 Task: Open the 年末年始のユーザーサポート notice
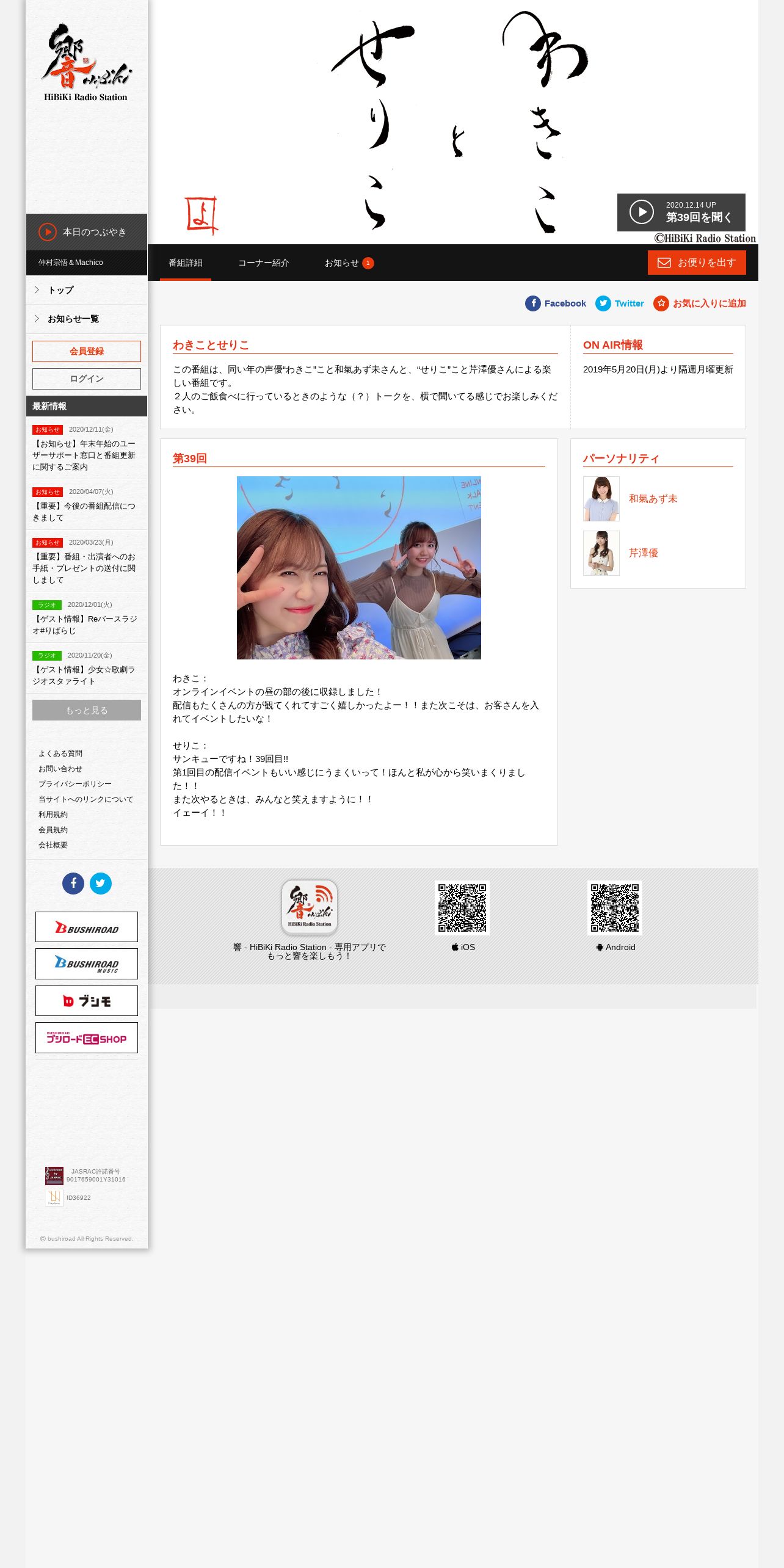(84, 455)
